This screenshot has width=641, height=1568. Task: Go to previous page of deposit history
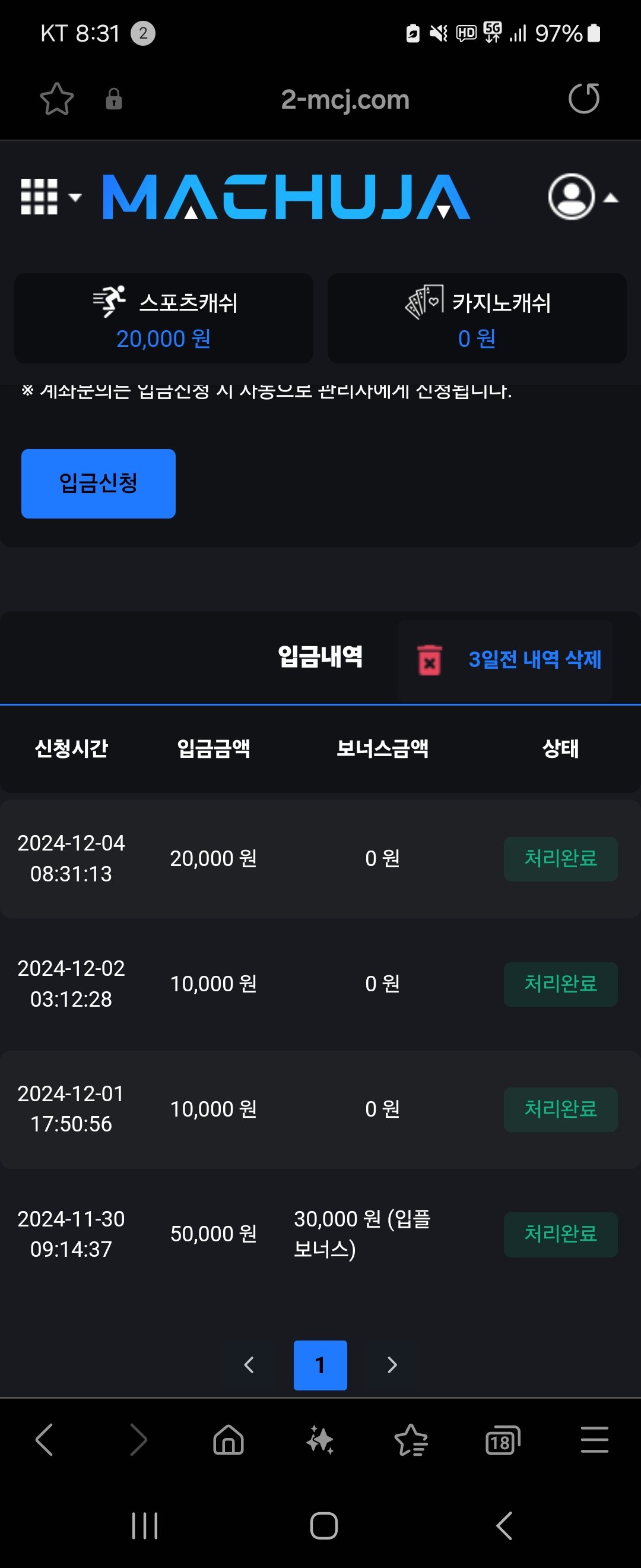point(249,1365)
